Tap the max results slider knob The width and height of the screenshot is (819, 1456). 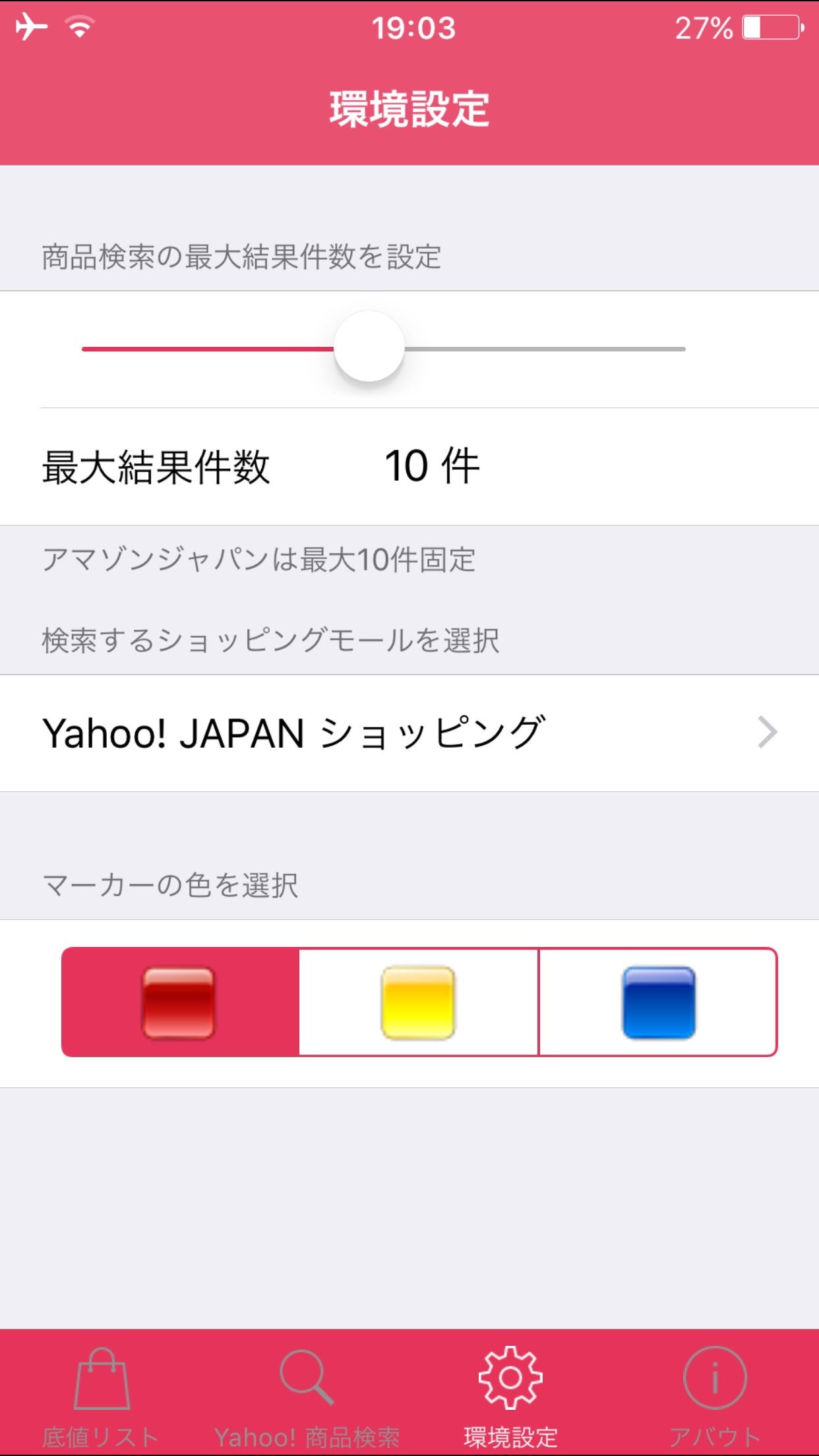click(369, 347)
